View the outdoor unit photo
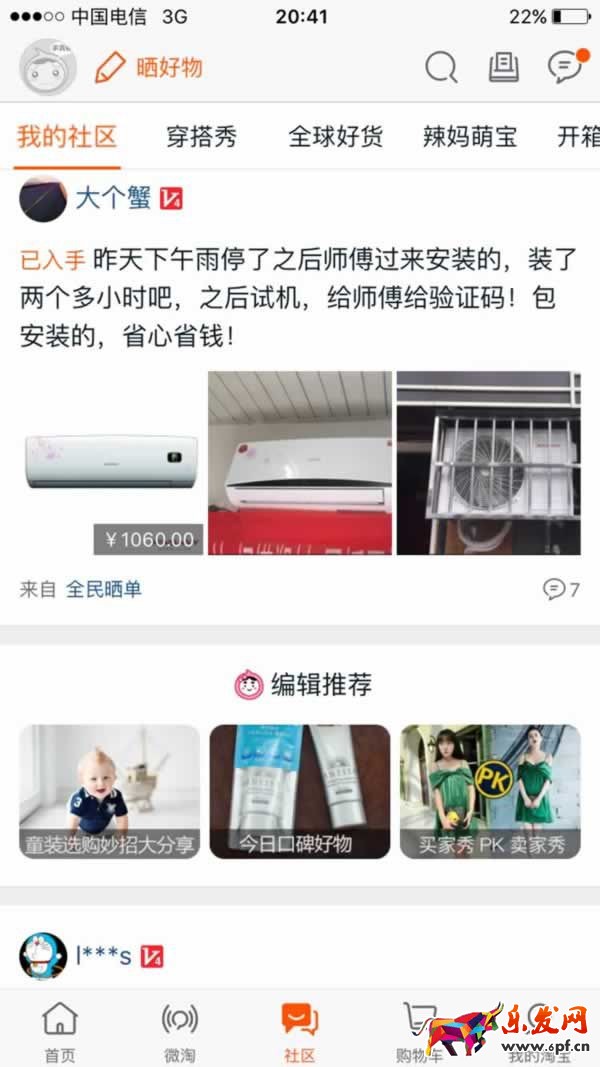The height and width of the screenshot is (1067, 600). pyautogui.click(x=488, y=463)
